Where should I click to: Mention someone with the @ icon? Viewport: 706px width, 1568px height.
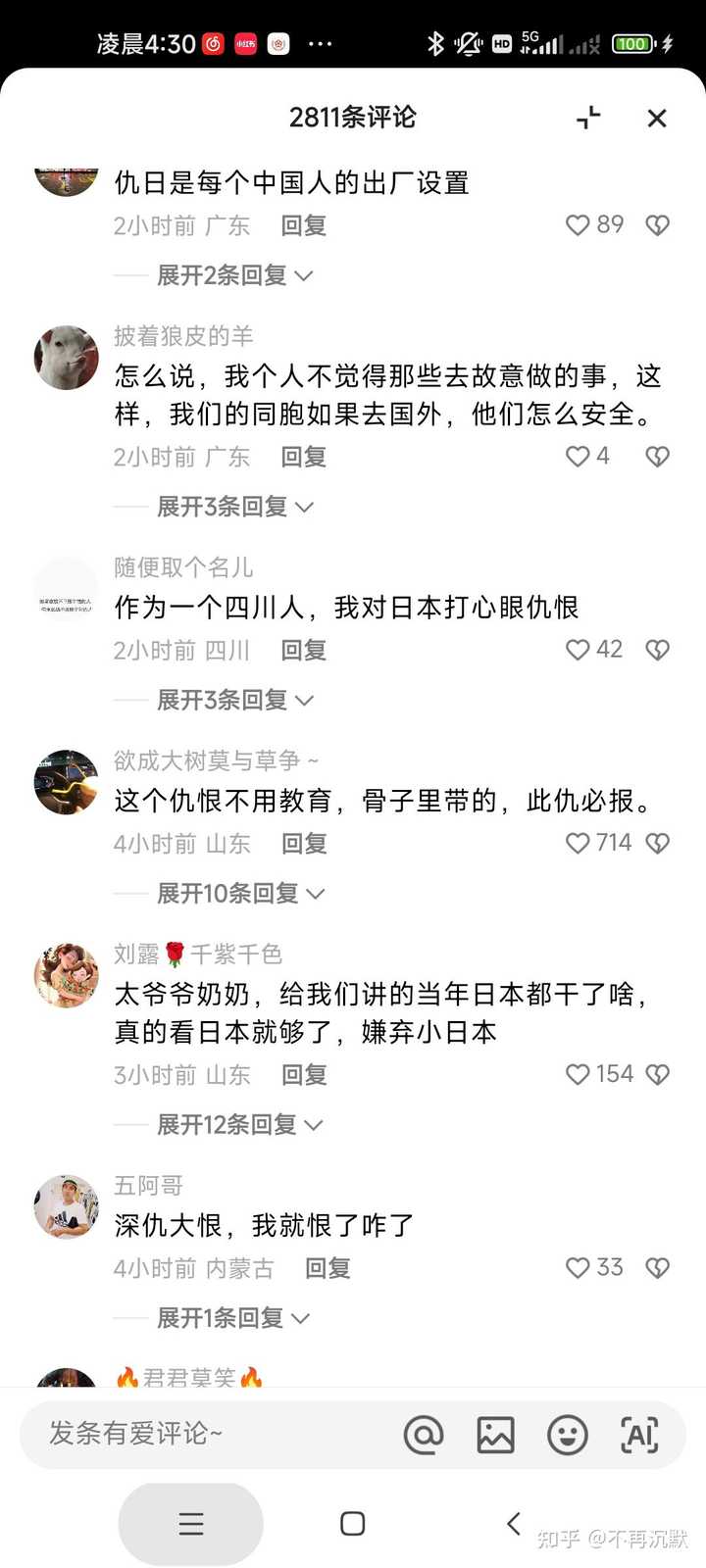click(x=424, y=1435)
